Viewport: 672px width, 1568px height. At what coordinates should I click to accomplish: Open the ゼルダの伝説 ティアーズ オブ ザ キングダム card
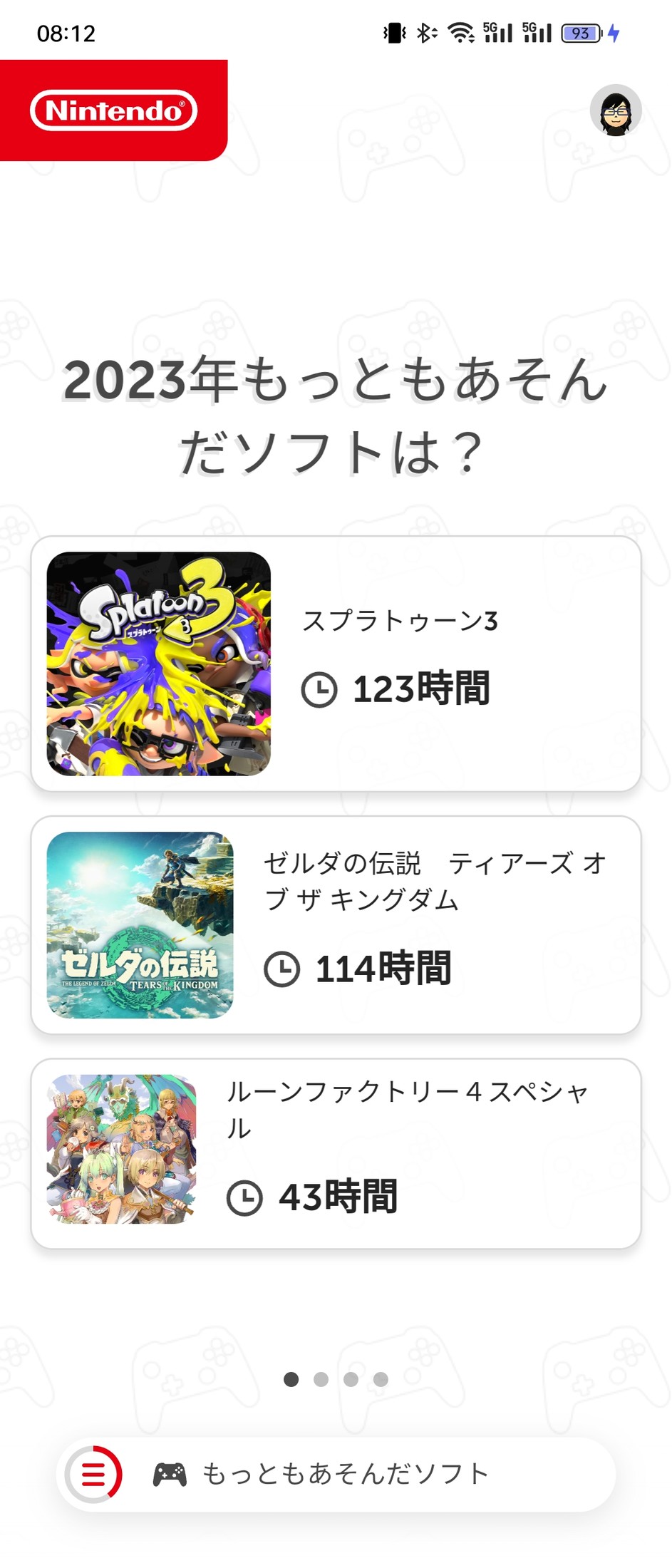coord(336,924)
